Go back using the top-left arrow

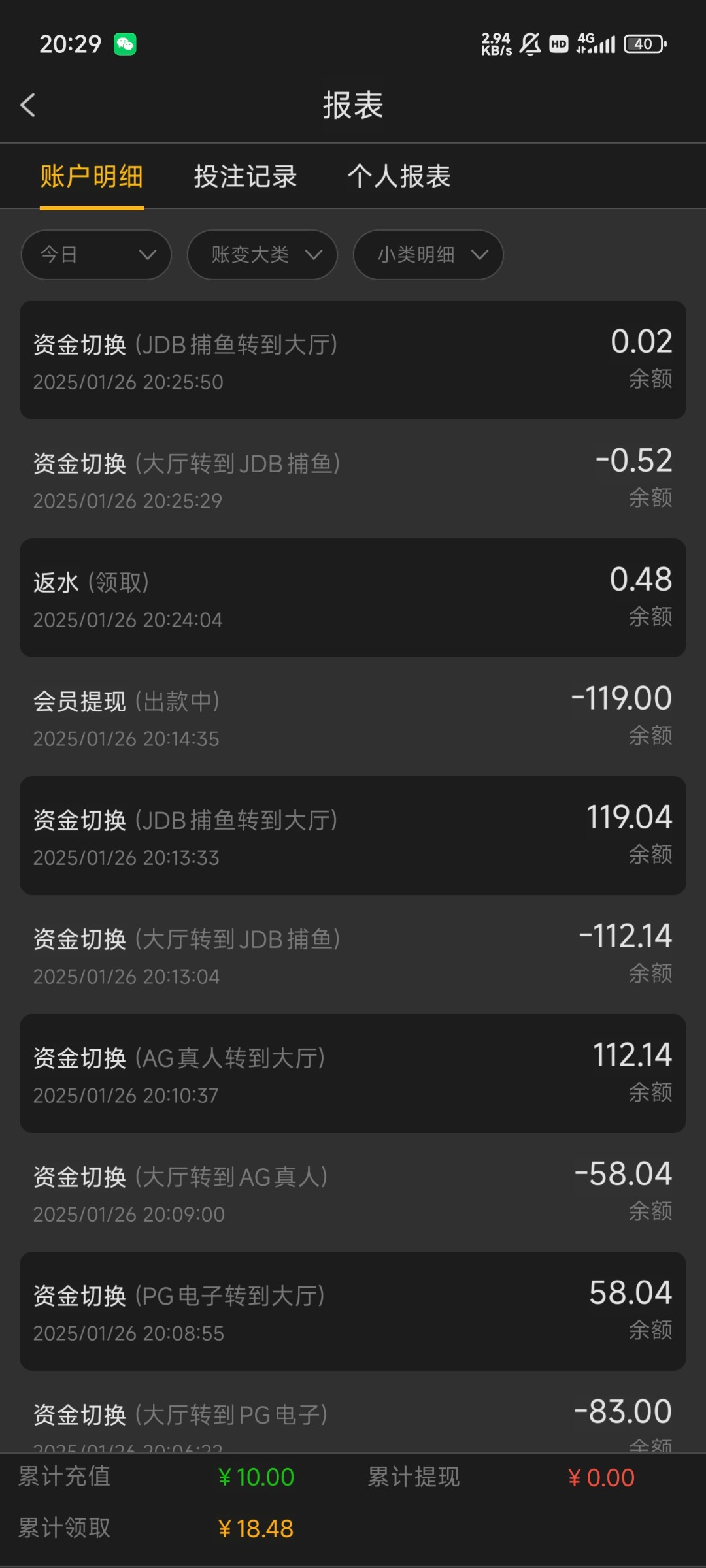click(27, 105)
